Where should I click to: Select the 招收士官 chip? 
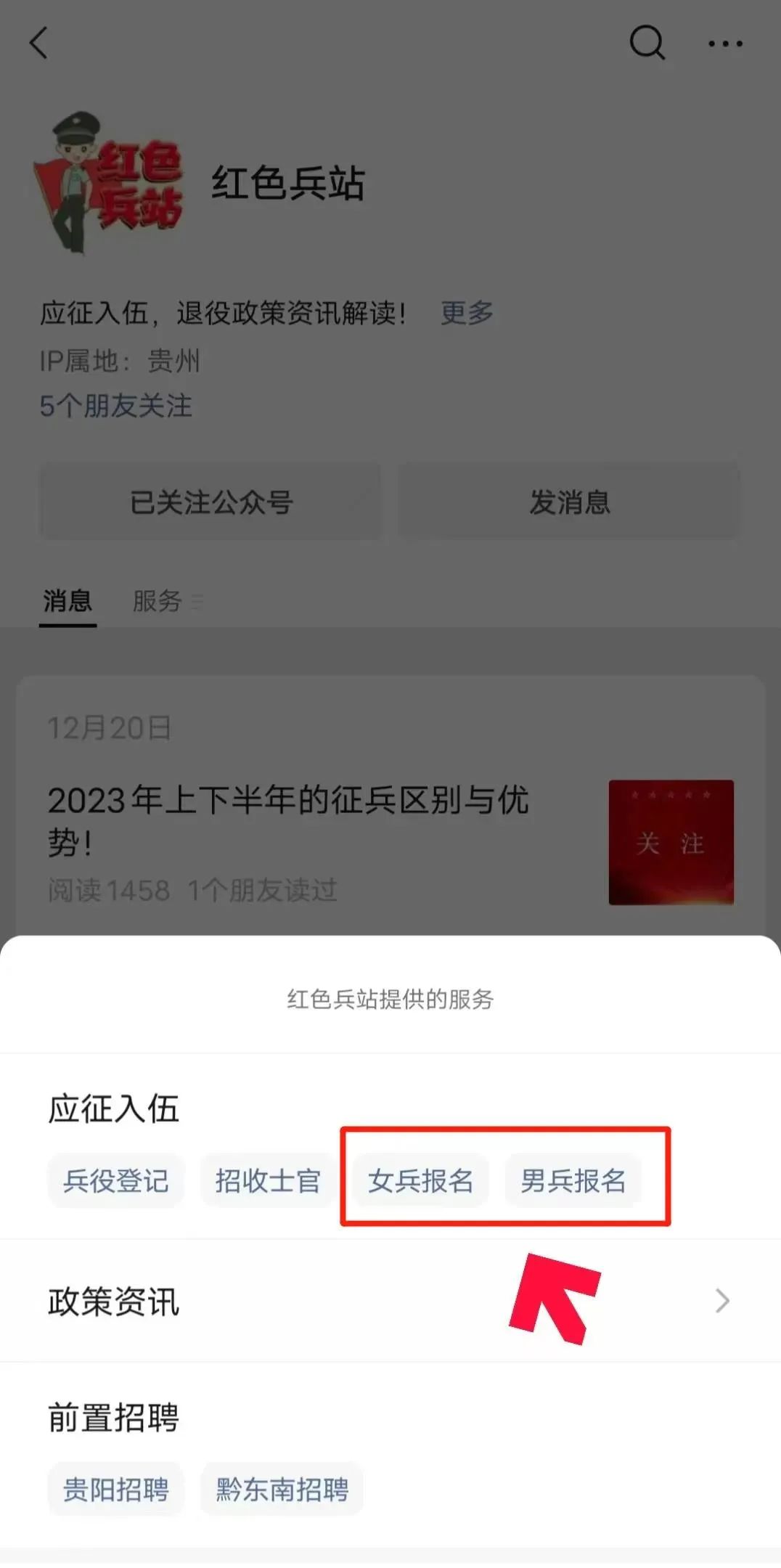pyautogui.click(x=268, y=1181)
